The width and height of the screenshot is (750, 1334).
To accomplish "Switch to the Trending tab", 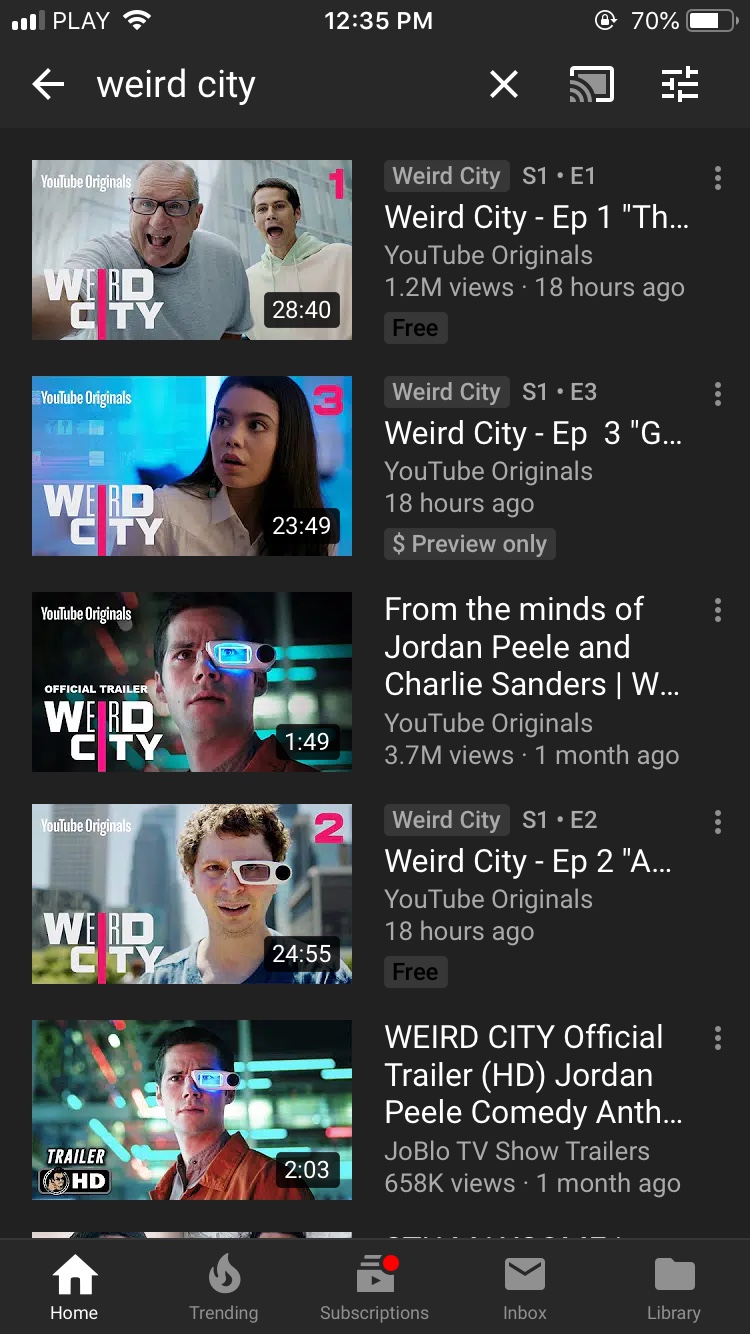I will coord(224,1288).
